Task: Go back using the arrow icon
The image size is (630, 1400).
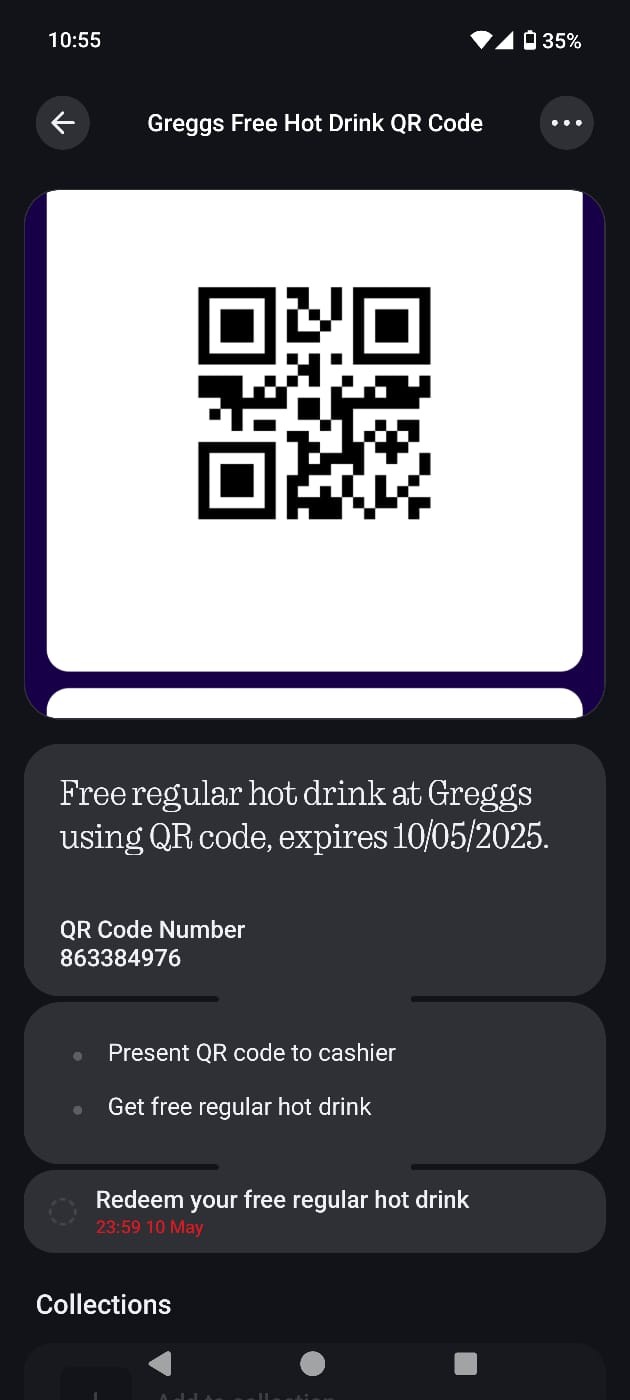Action: click(63, 123)
